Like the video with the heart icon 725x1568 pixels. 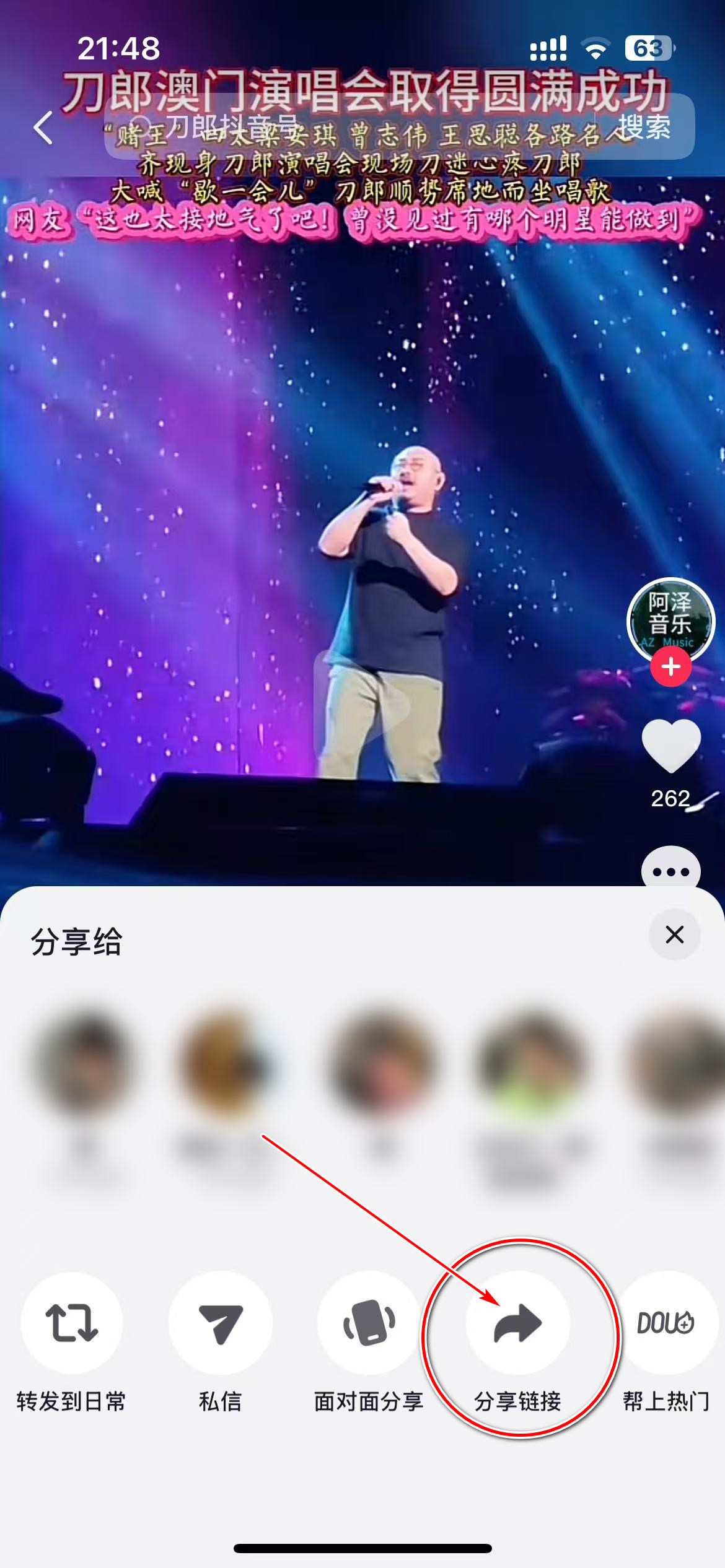coord(671,746)
